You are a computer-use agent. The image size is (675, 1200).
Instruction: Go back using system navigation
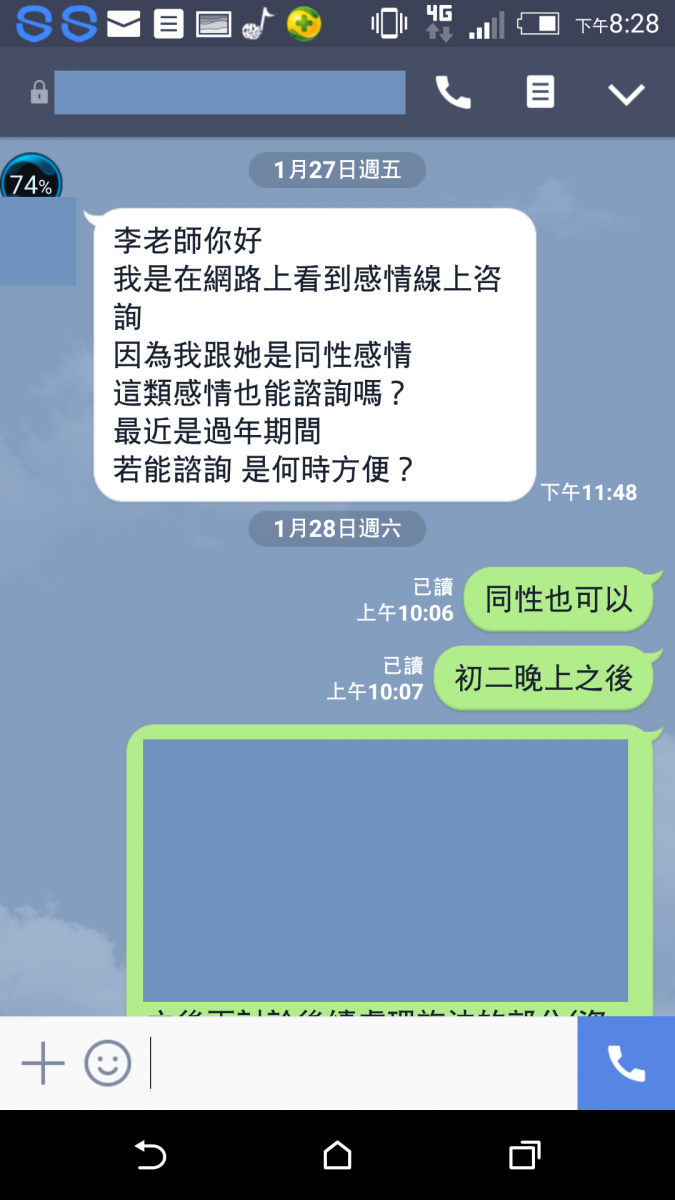[x=150, y=1156]
